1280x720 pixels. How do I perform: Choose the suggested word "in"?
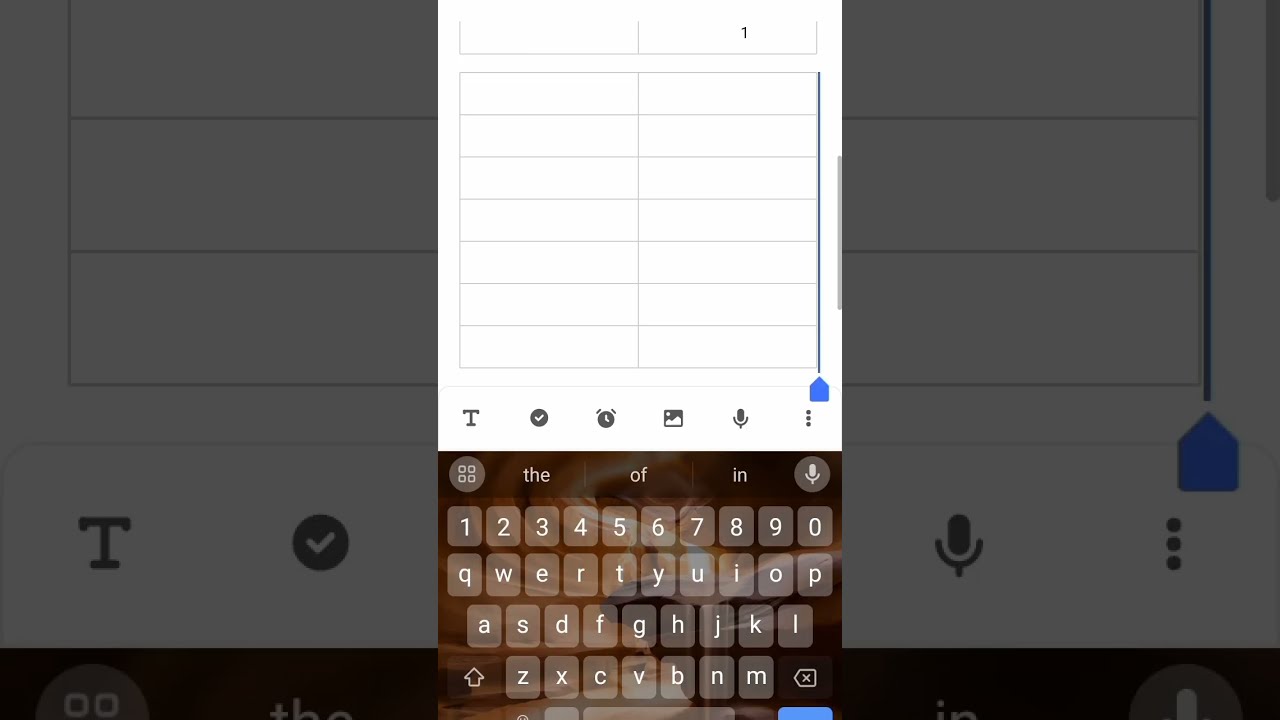739,475
